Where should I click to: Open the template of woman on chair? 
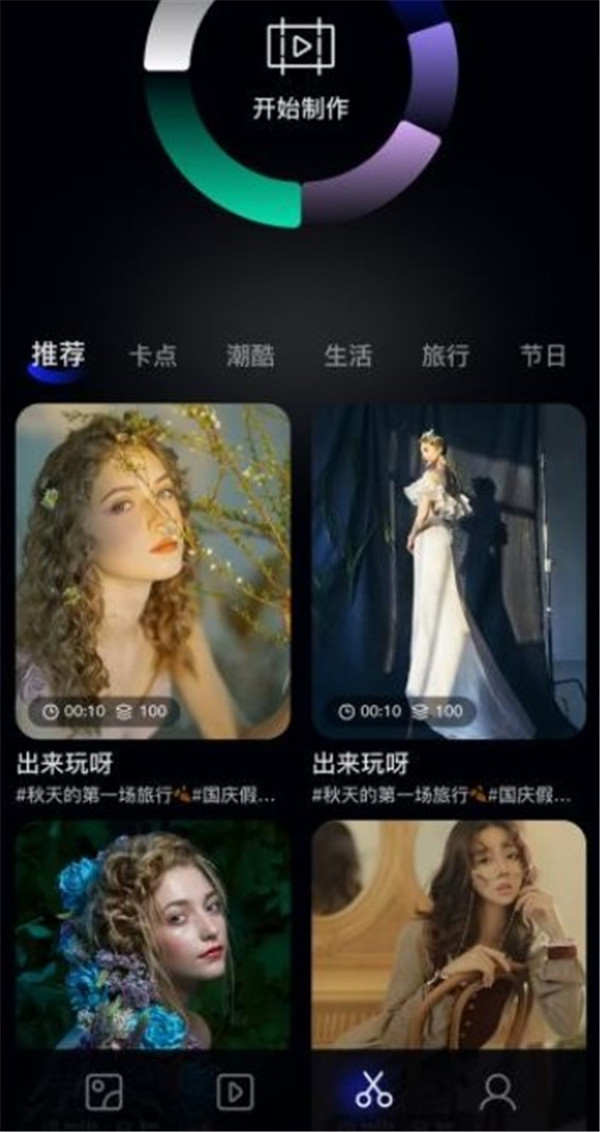pyautogui.click(x=449, y=930)
